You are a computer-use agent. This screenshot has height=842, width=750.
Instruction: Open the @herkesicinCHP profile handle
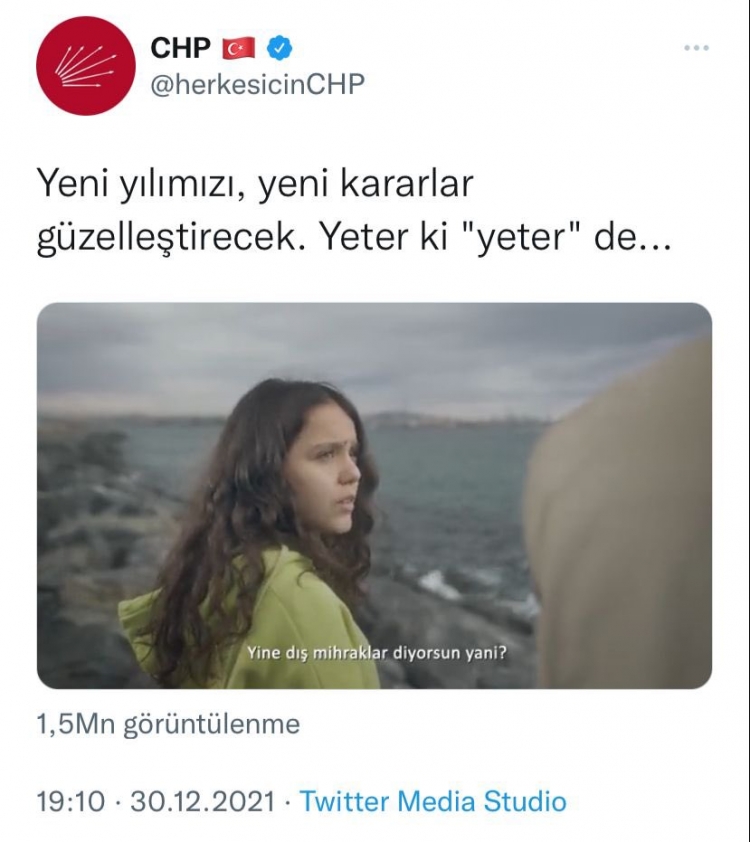(257, 84)
